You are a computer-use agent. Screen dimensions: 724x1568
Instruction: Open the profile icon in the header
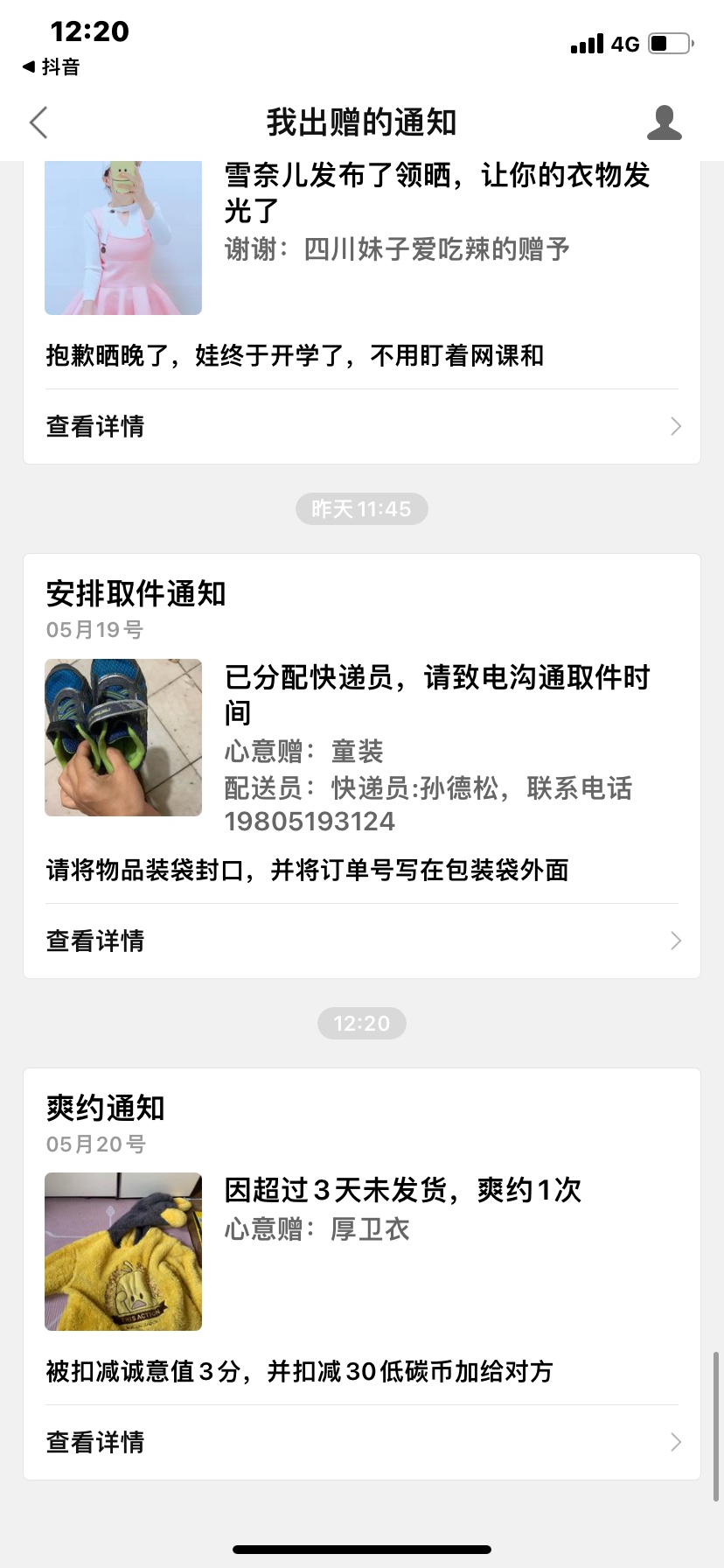pyautogui.click(x=664, y=122)
